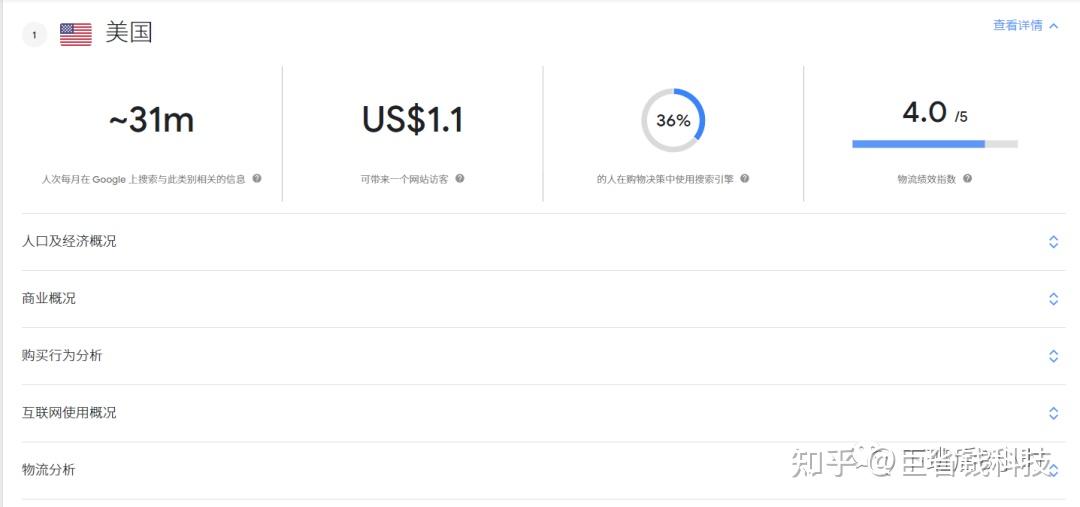
Task: Open help icon beside 购物决策中使用搜索引擎
Action: click(745, 179)
